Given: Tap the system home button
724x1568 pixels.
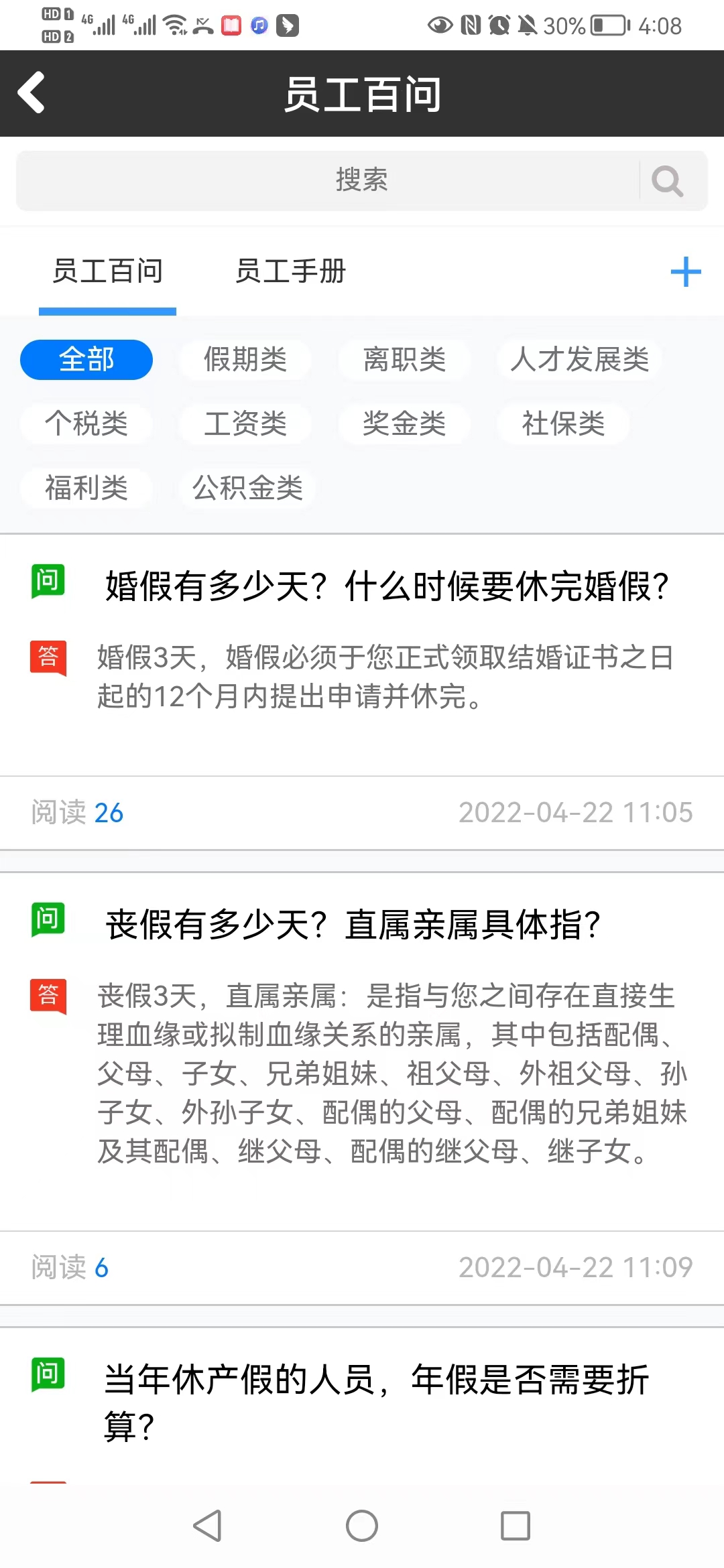Looking at the screenshot, I should tap(362, 1526).
